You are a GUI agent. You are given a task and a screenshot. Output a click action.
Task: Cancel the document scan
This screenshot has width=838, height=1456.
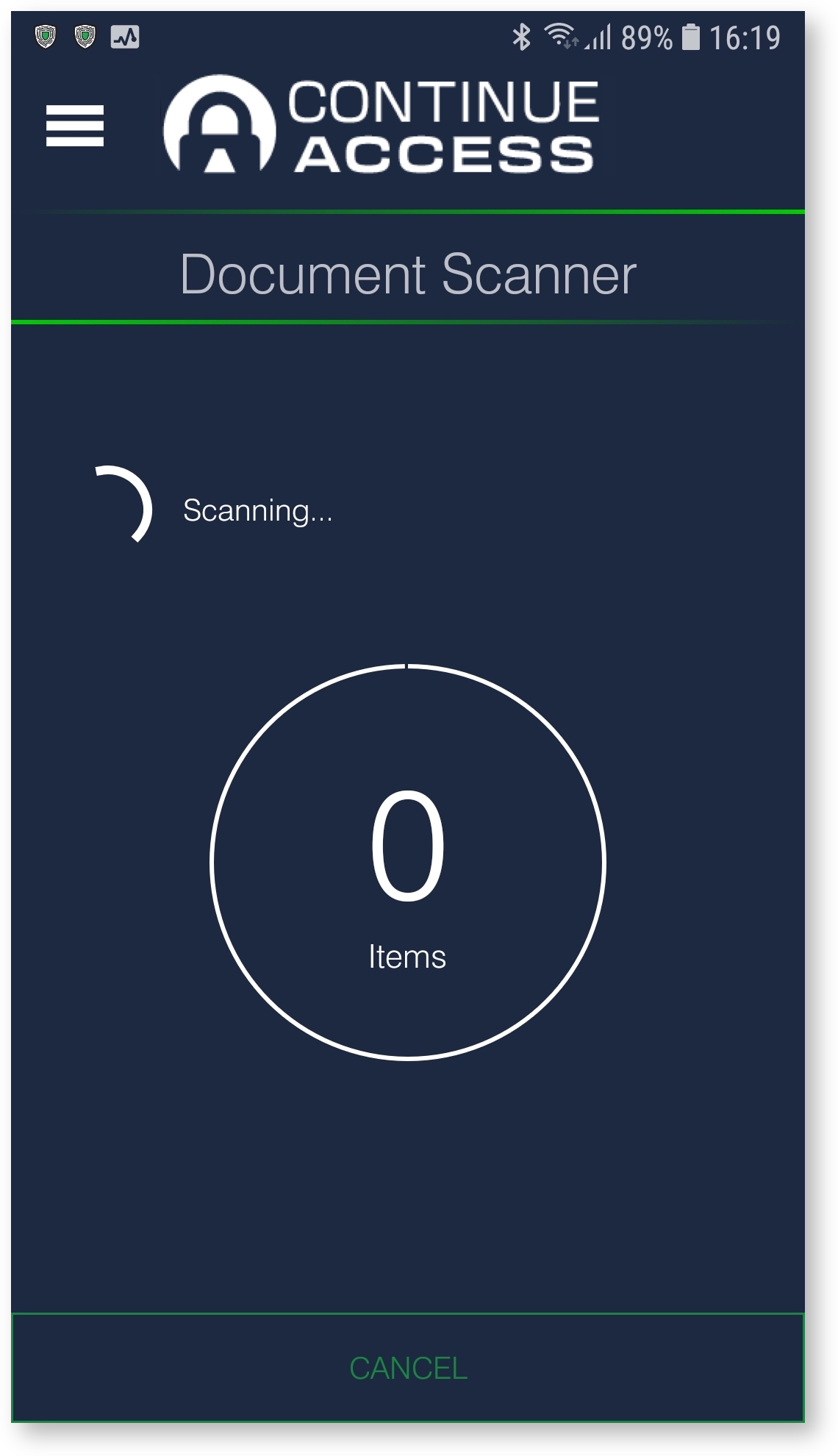point(408,1368)
